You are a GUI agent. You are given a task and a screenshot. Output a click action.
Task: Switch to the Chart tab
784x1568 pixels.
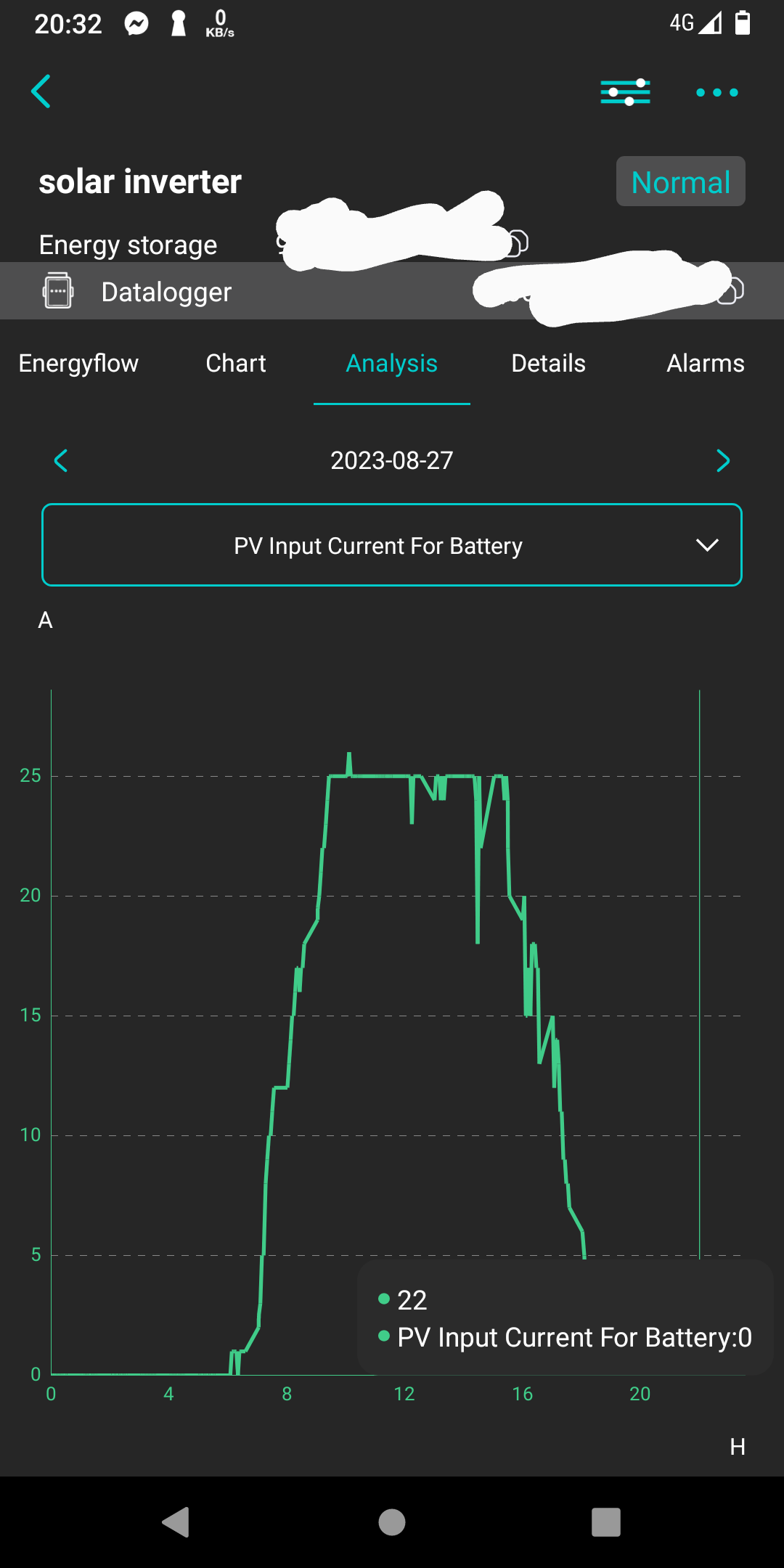click(236, 363)
